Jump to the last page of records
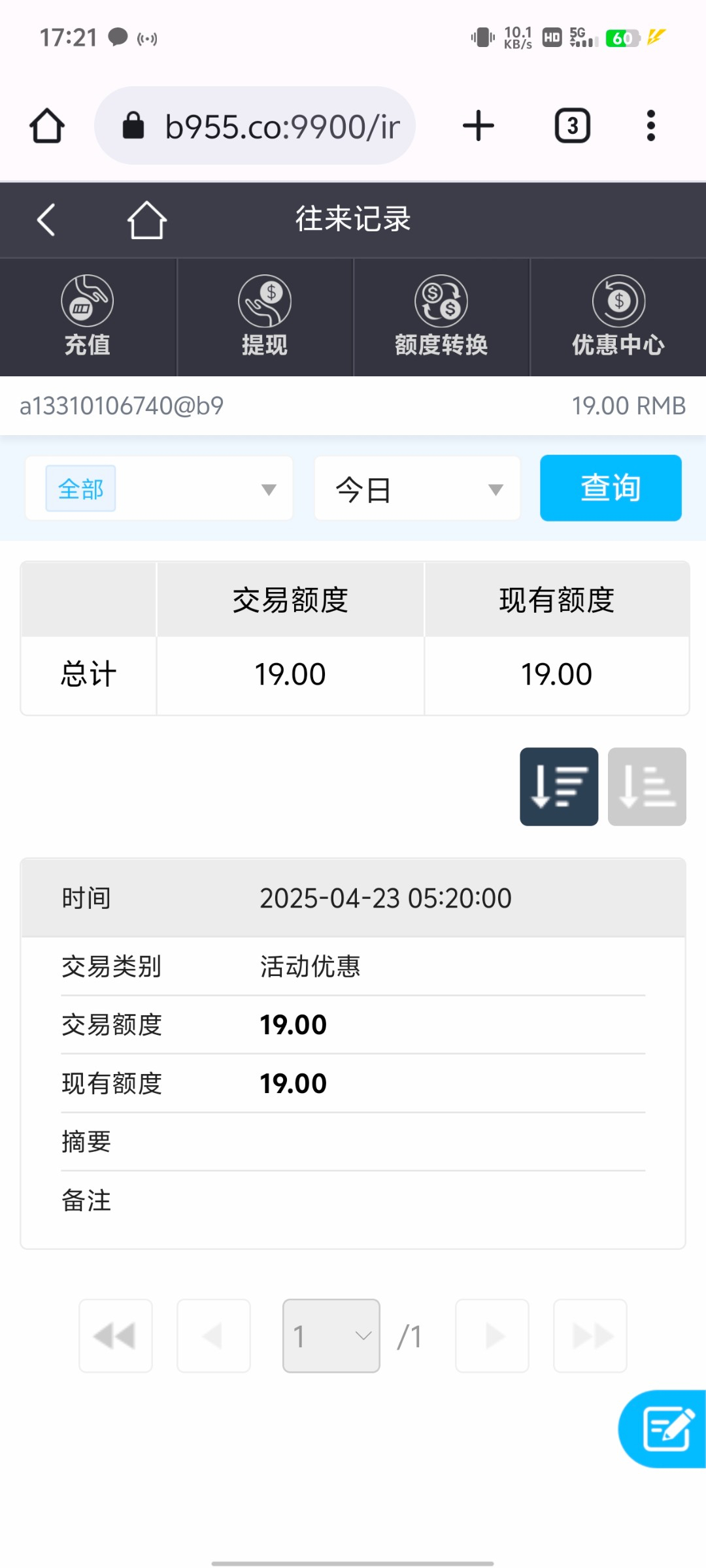 tap(590, 1336)
